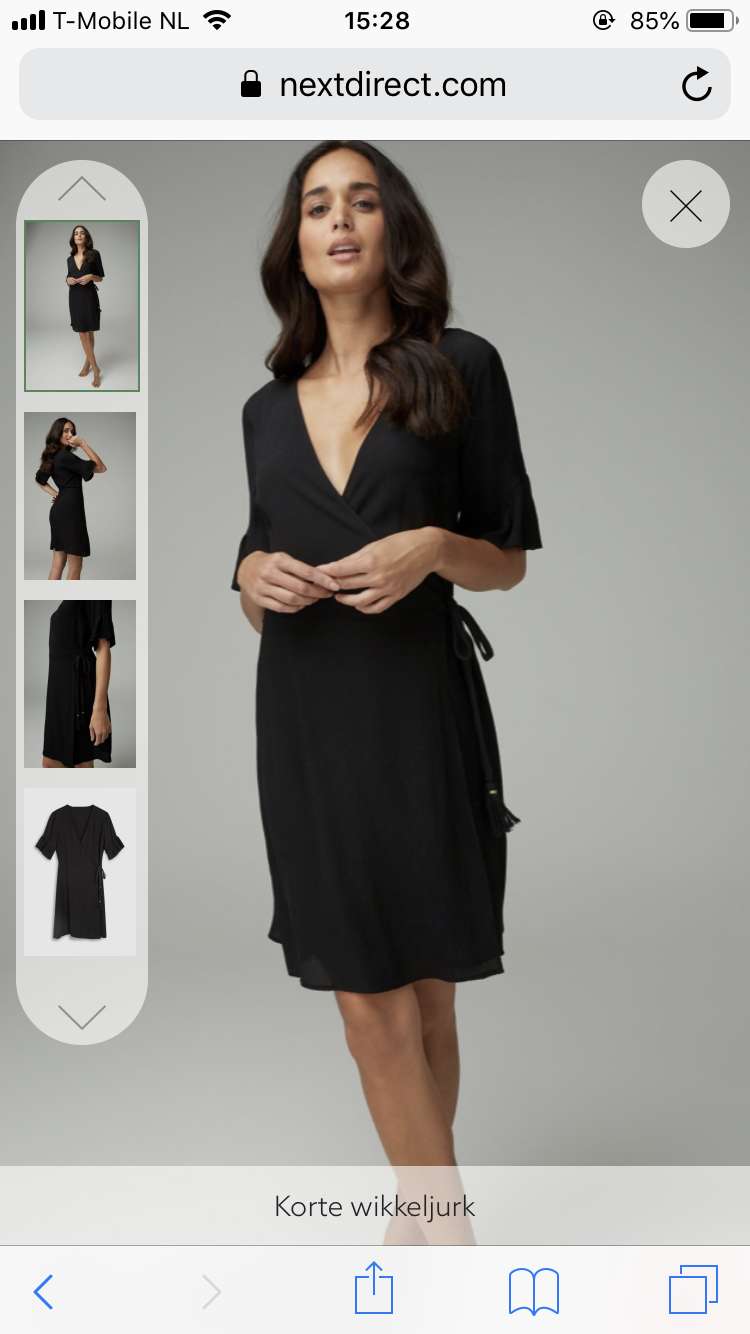This screenshot has width=750, height=1334.
Task: Reload the nextdirect.com page
Action: tap(696, 85)
